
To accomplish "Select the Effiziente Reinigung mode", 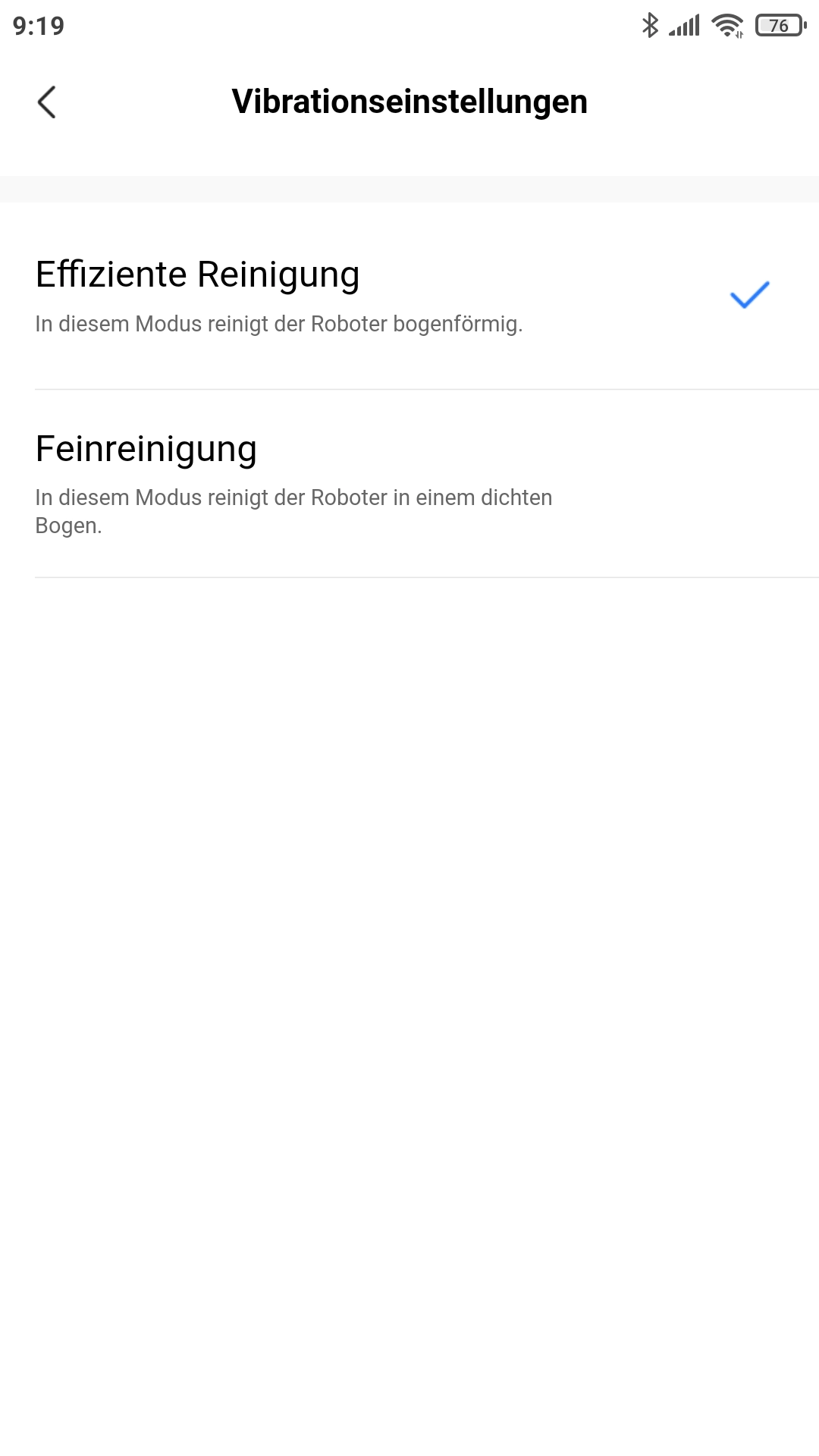I will [409, 296].
